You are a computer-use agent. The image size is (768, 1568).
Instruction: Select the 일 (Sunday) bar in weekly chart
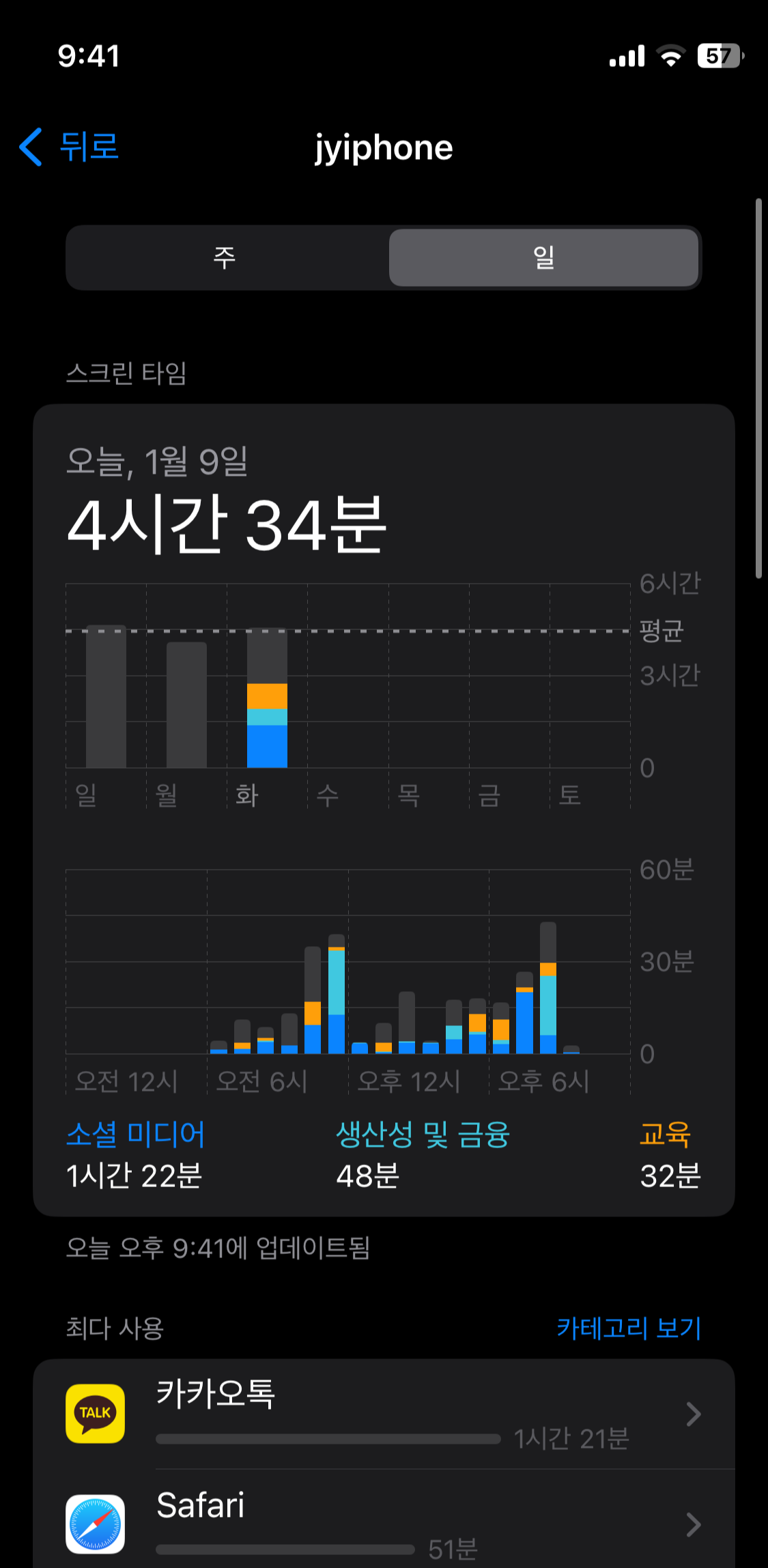click(106, 696)
